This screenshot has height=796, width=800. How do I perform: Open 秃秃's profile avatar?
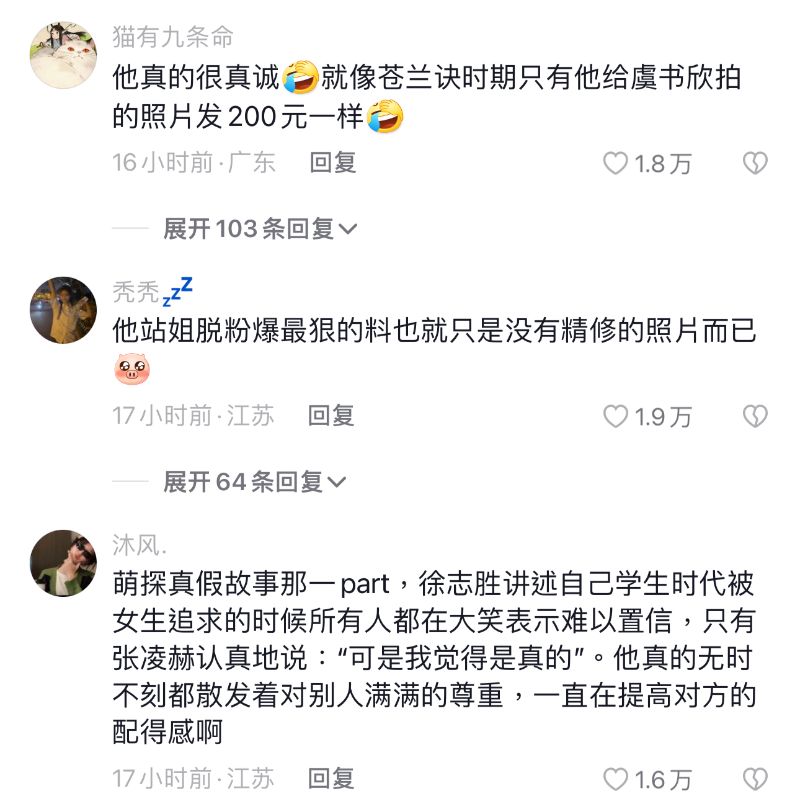point(64,310)
